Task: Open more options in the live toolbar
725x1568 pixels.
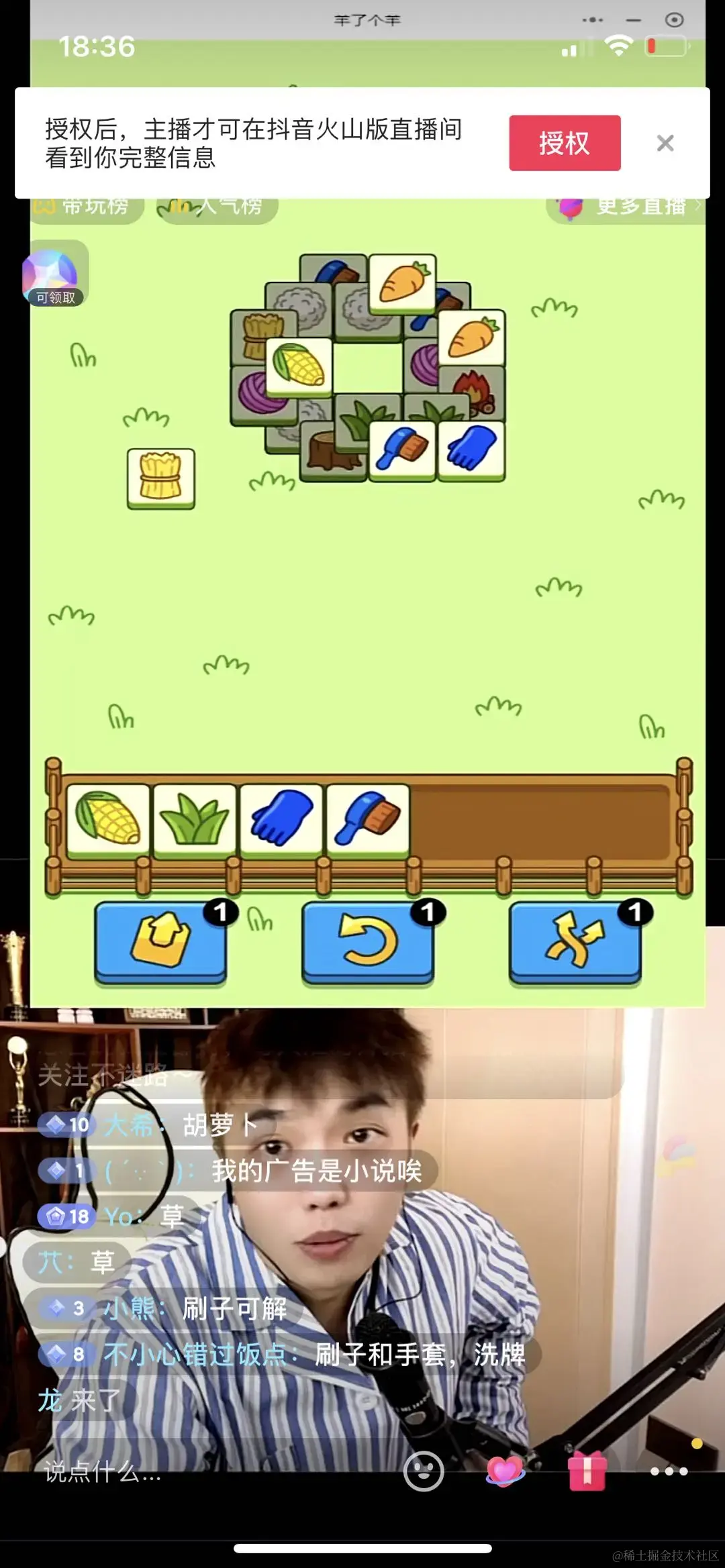Action: click(669, 1472)
